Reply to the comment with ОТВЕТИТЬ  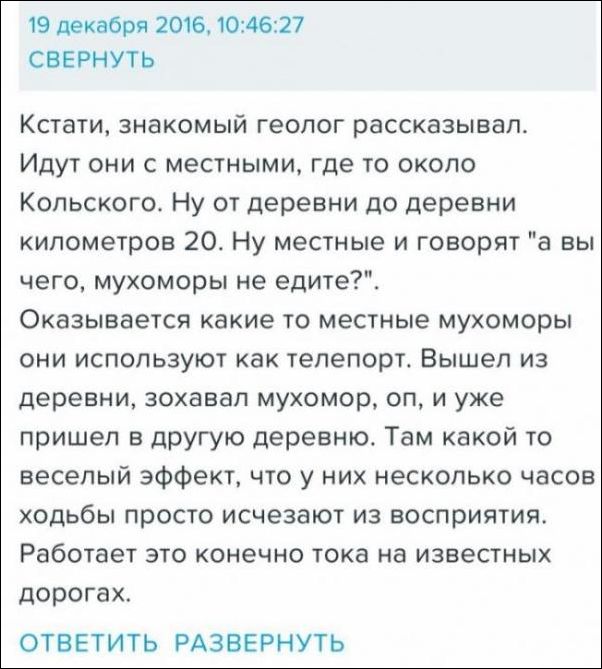tap(88, 641)
